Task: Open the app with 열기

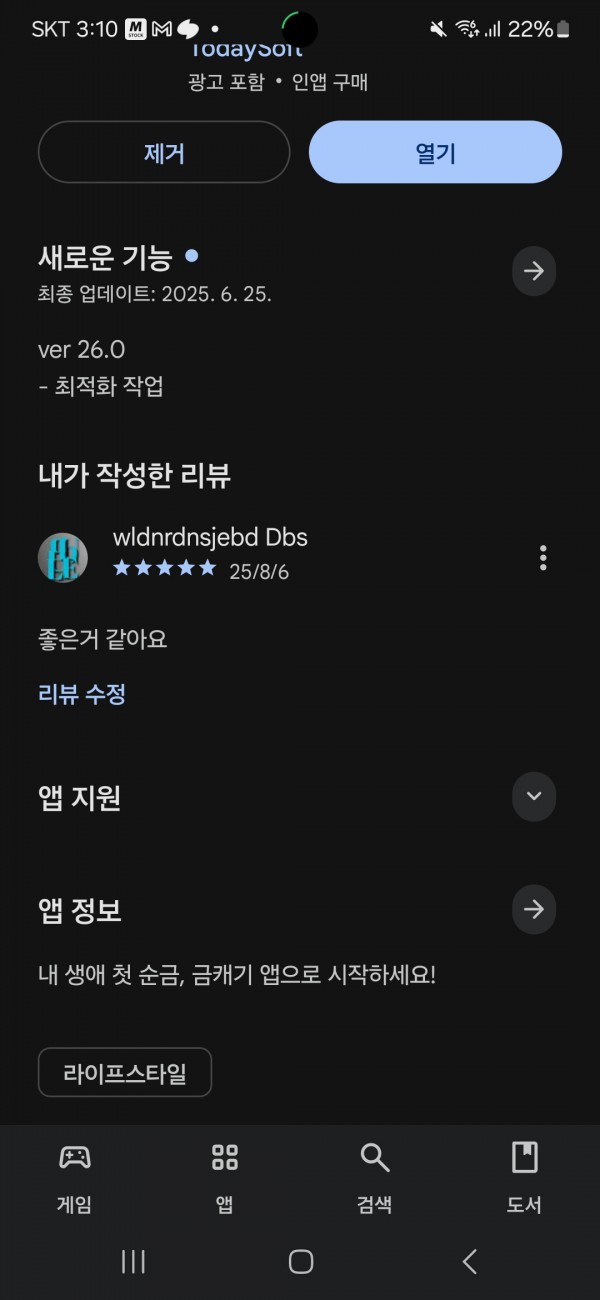Action: [435, 152]
